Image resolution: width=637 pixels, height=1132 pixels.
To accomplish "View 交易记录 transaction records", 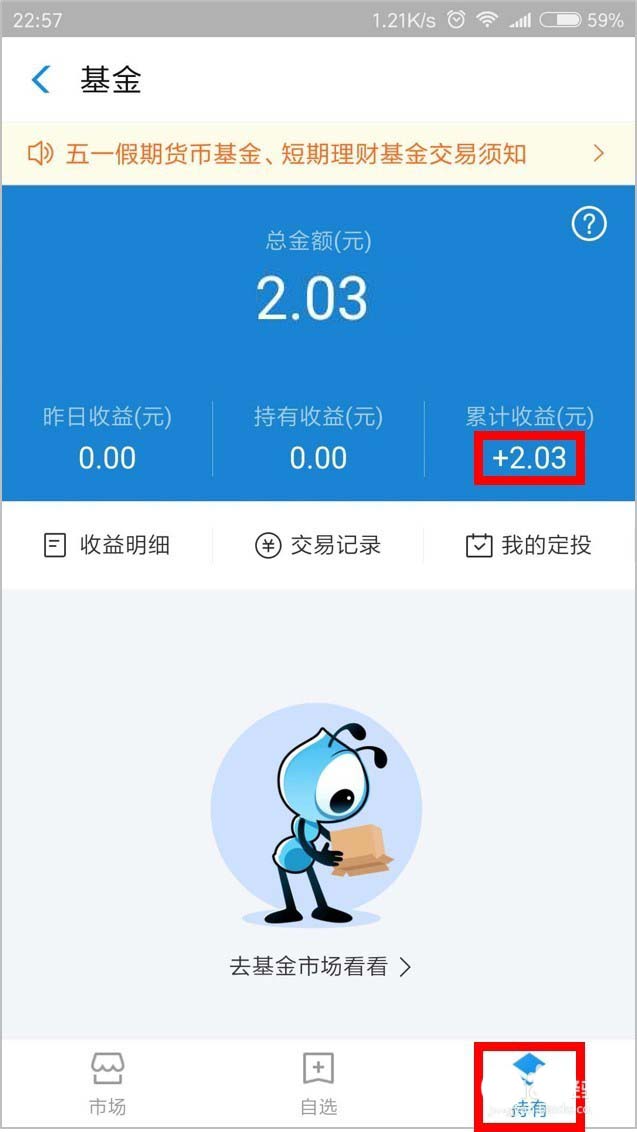I will tap(318, 545).
